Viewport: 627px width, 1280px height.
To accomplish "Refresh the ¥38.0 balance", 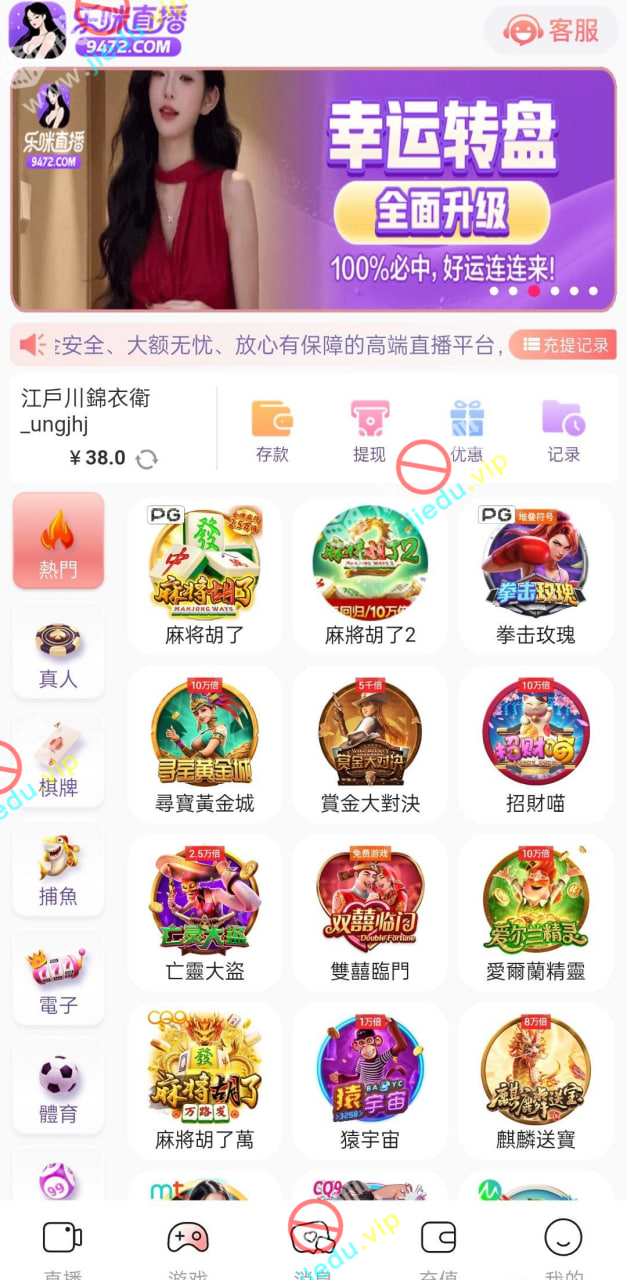I will point(147,459).
